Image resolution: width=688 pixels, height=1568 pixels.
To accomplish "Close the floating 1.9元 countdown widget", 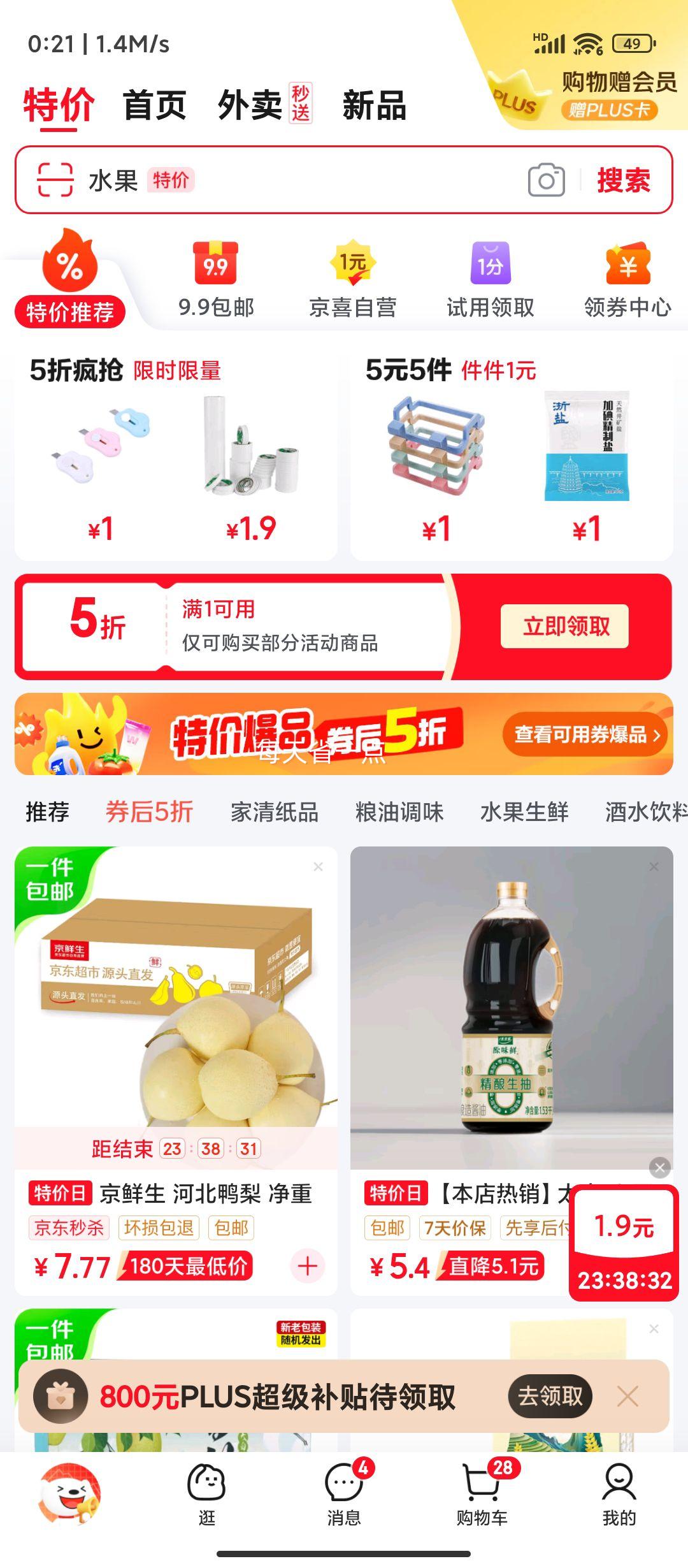I will (x=660, y=1168).
